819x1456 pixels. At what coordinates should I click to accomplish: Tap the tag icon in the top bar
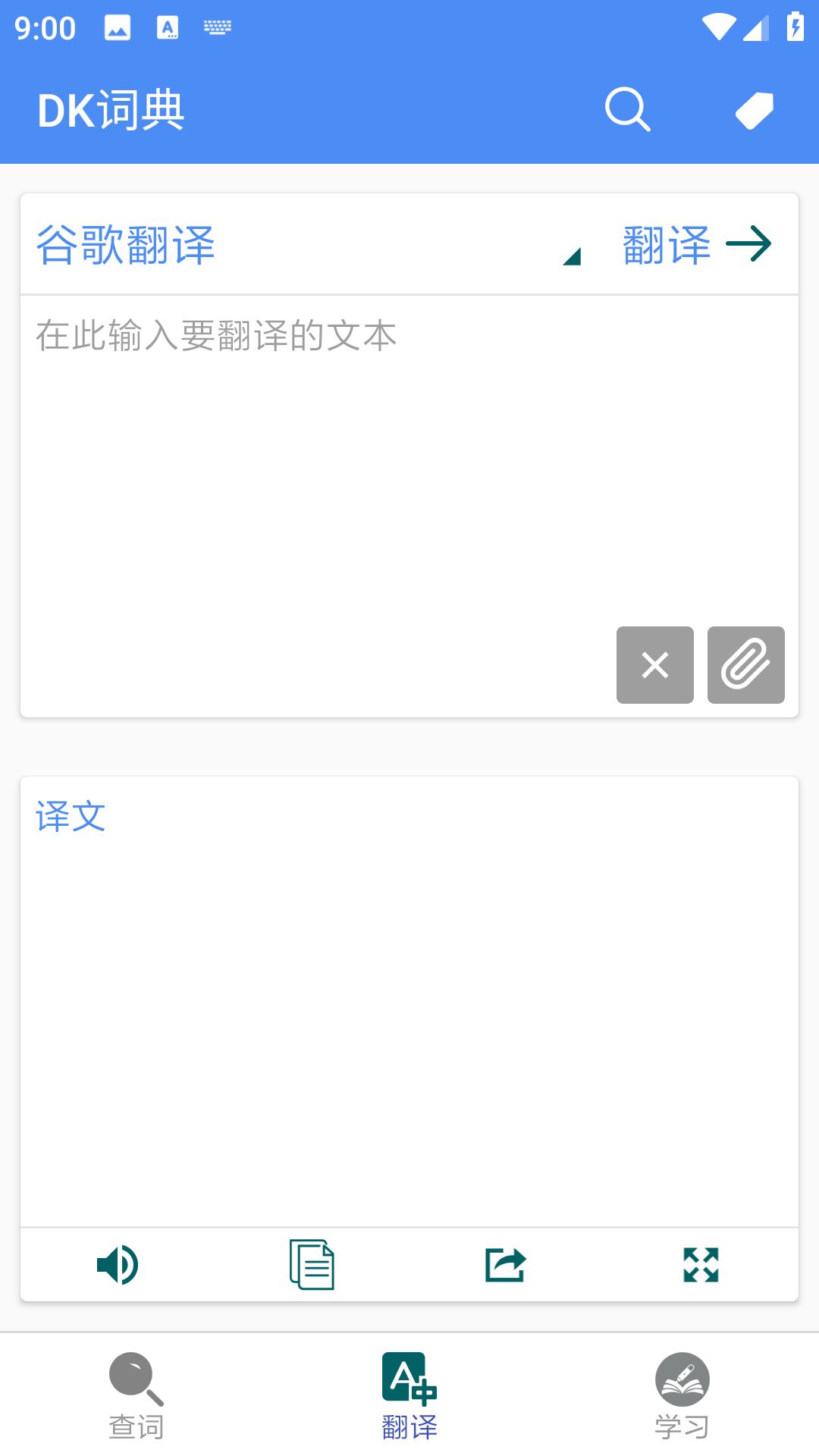coord(754,110)
